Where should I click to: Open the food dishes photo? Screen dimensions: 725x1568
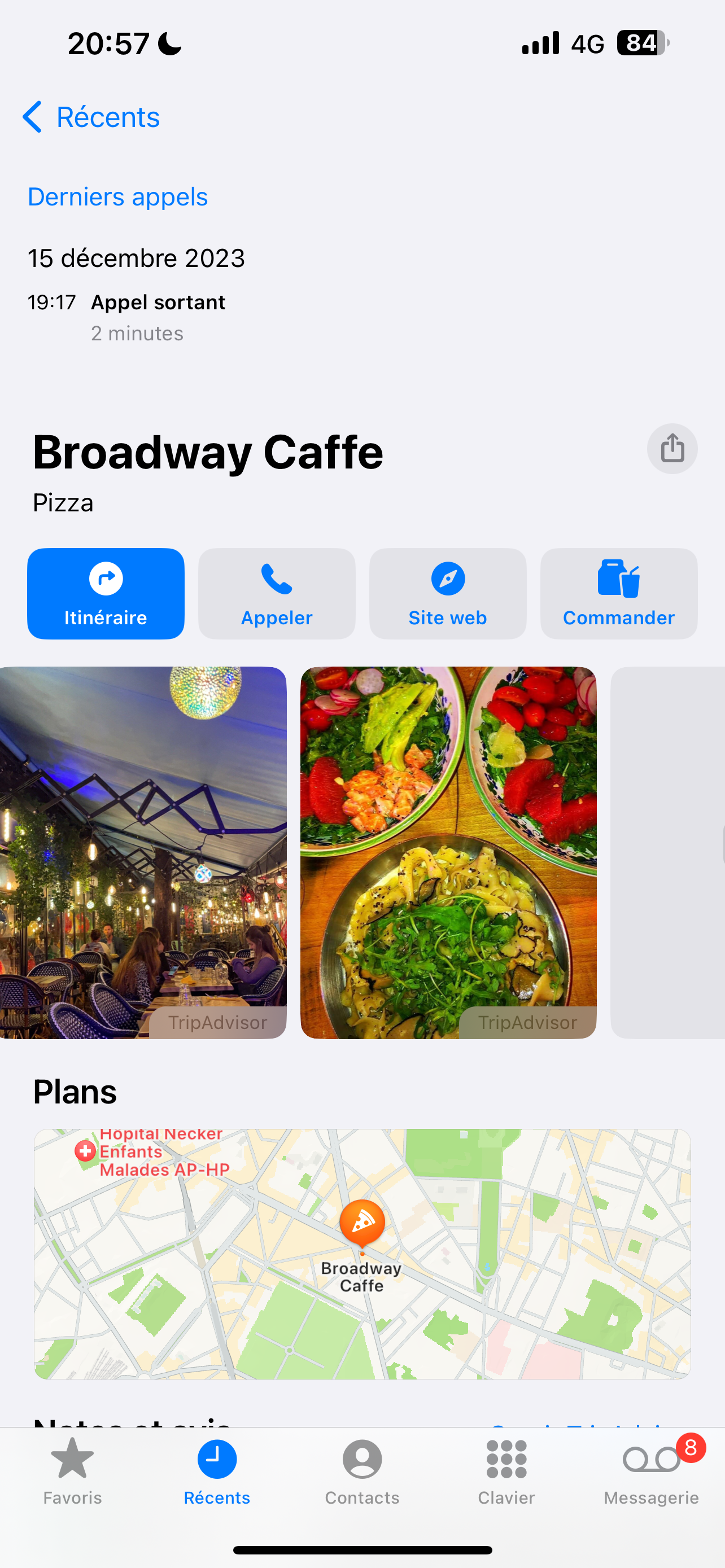(x=448, y=852)
